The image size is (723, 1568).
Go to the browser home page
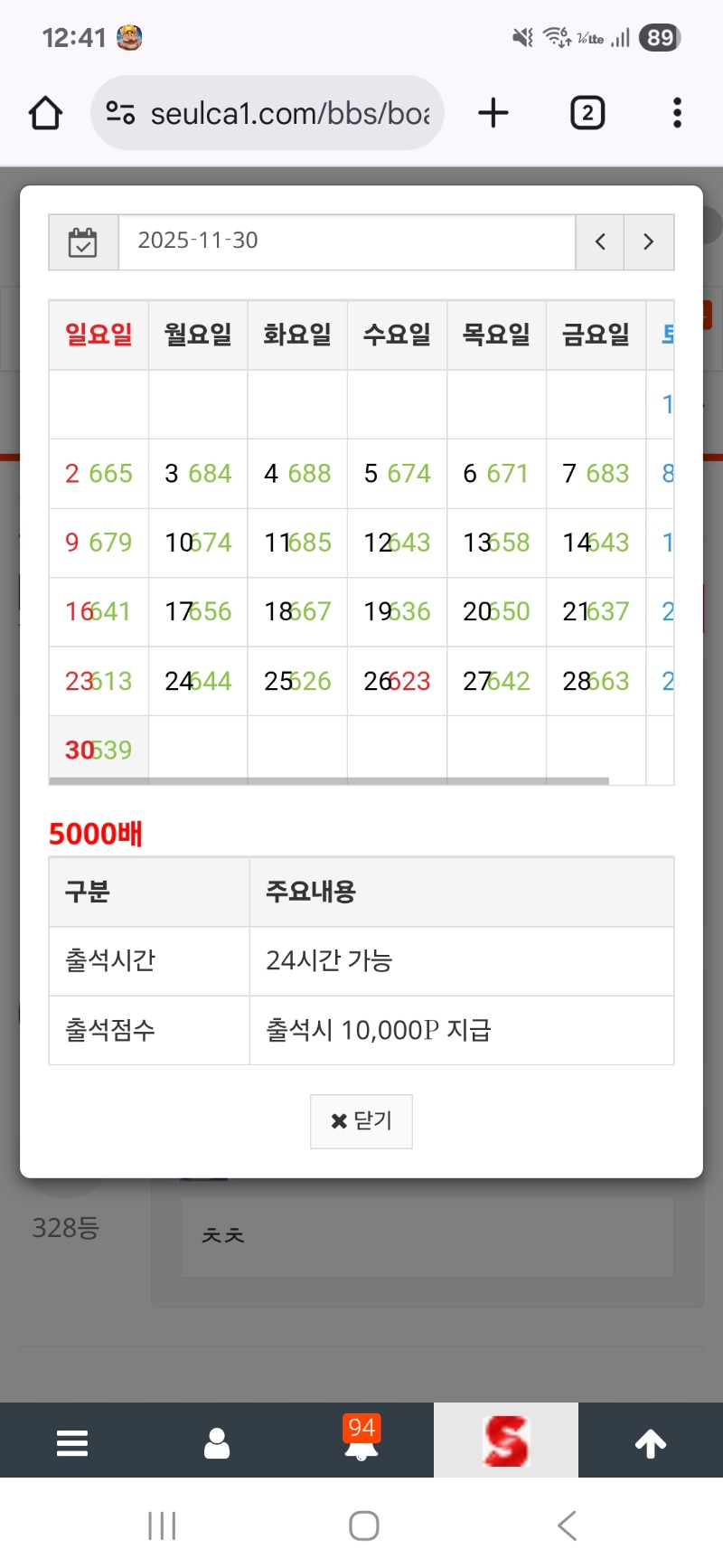tap(45, 114)
